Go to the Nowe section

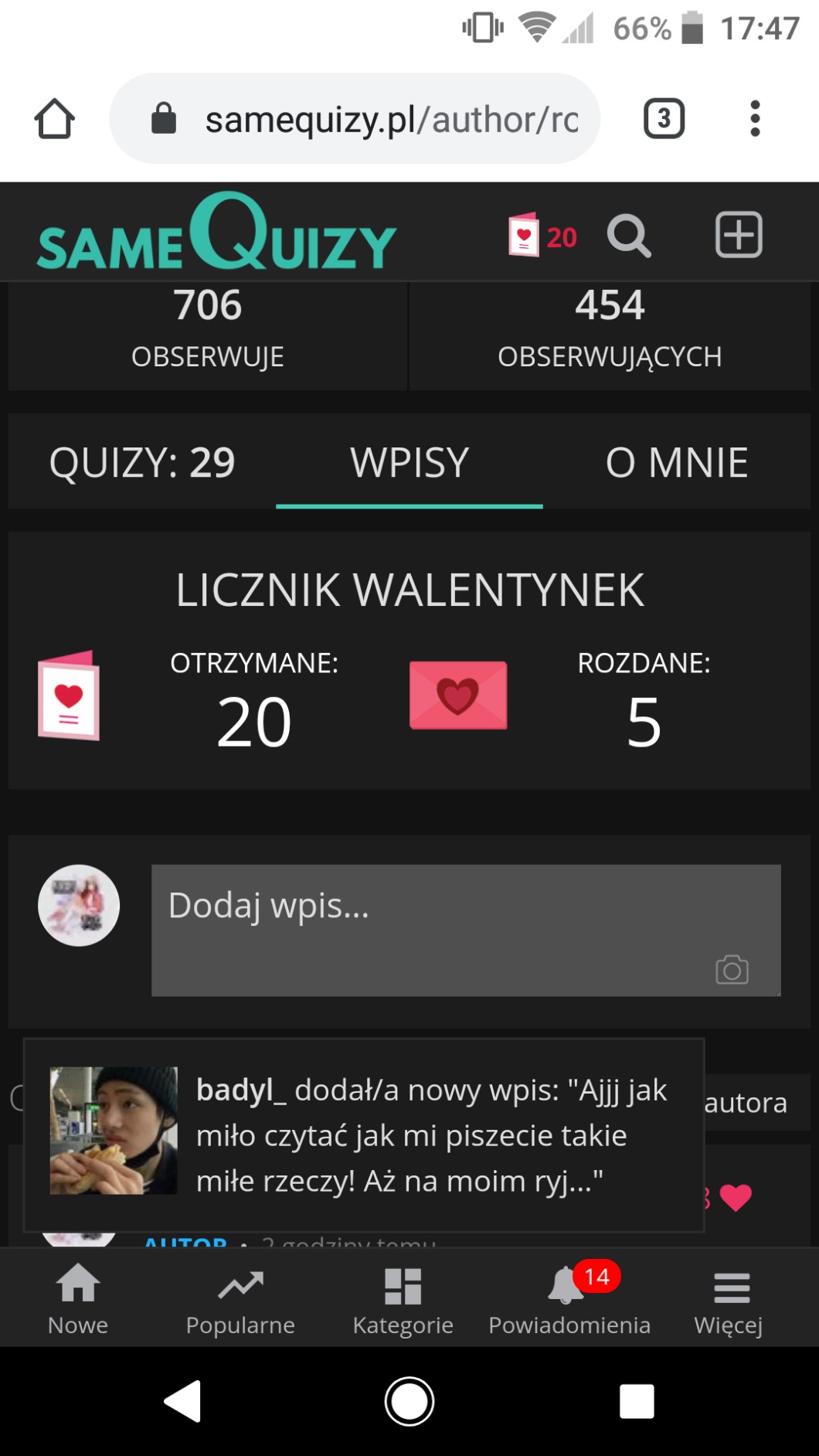[78, 1300]
